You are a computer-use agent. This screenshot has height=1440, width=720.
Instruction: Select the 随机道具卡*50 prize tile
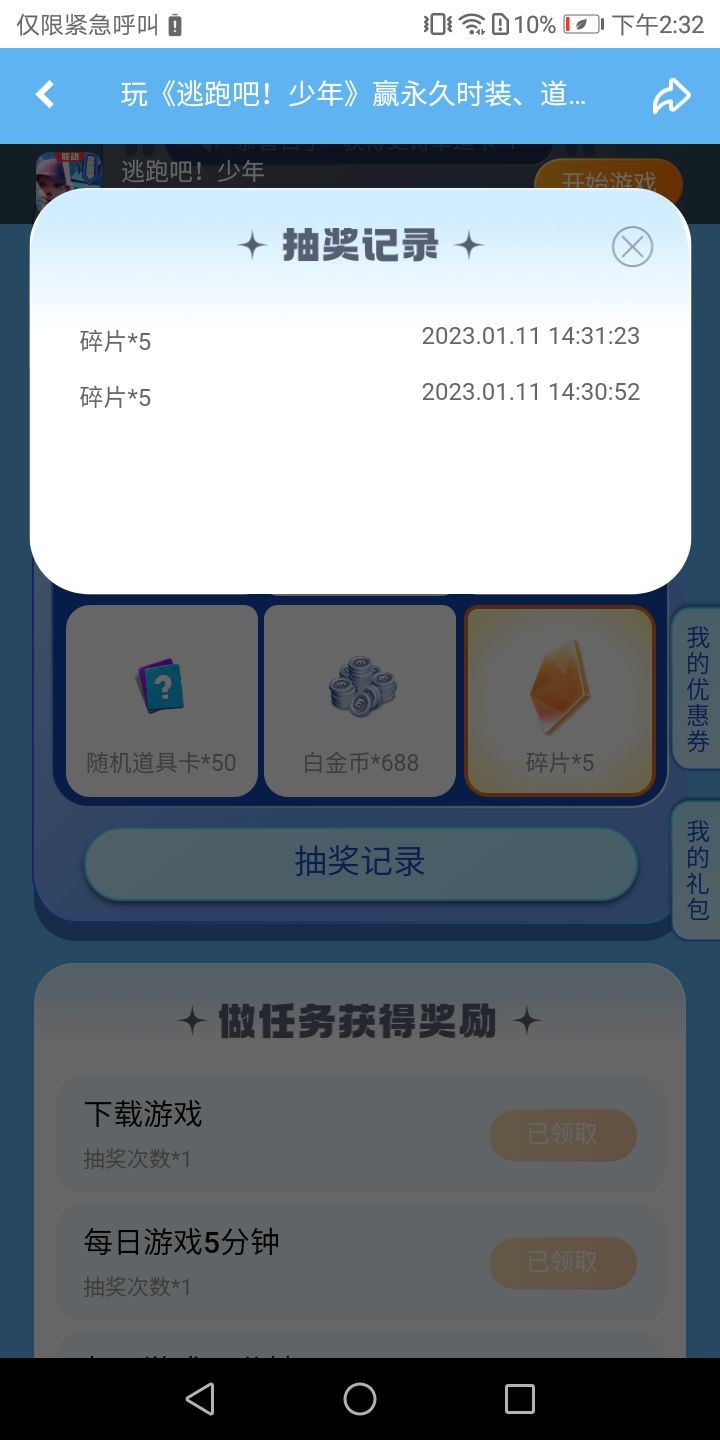coord(162,701)
